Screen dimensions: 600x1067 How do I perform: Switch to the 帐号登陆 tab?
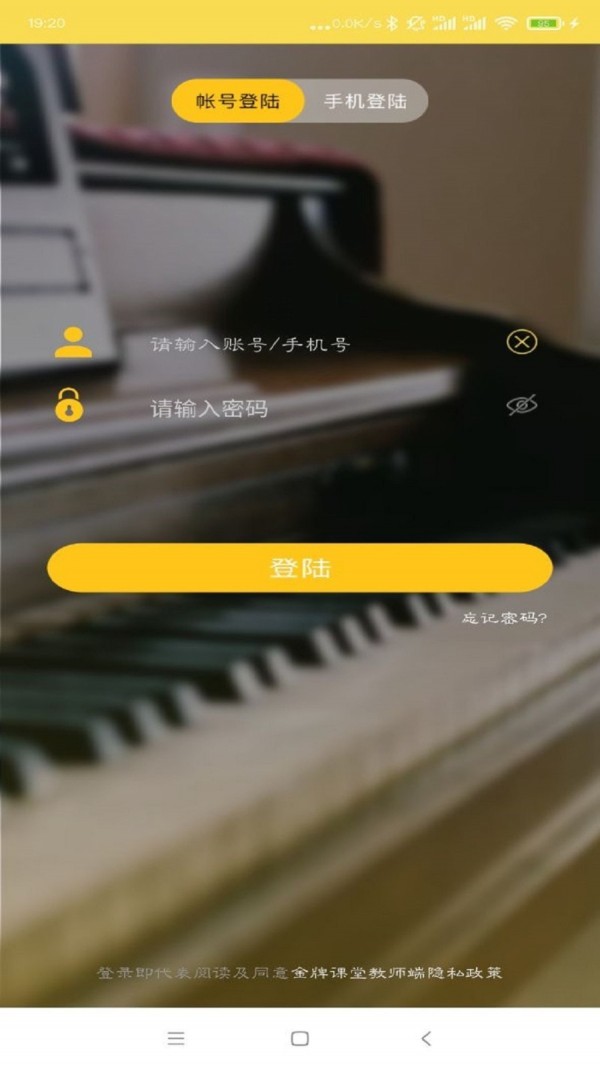pos(238,101)
